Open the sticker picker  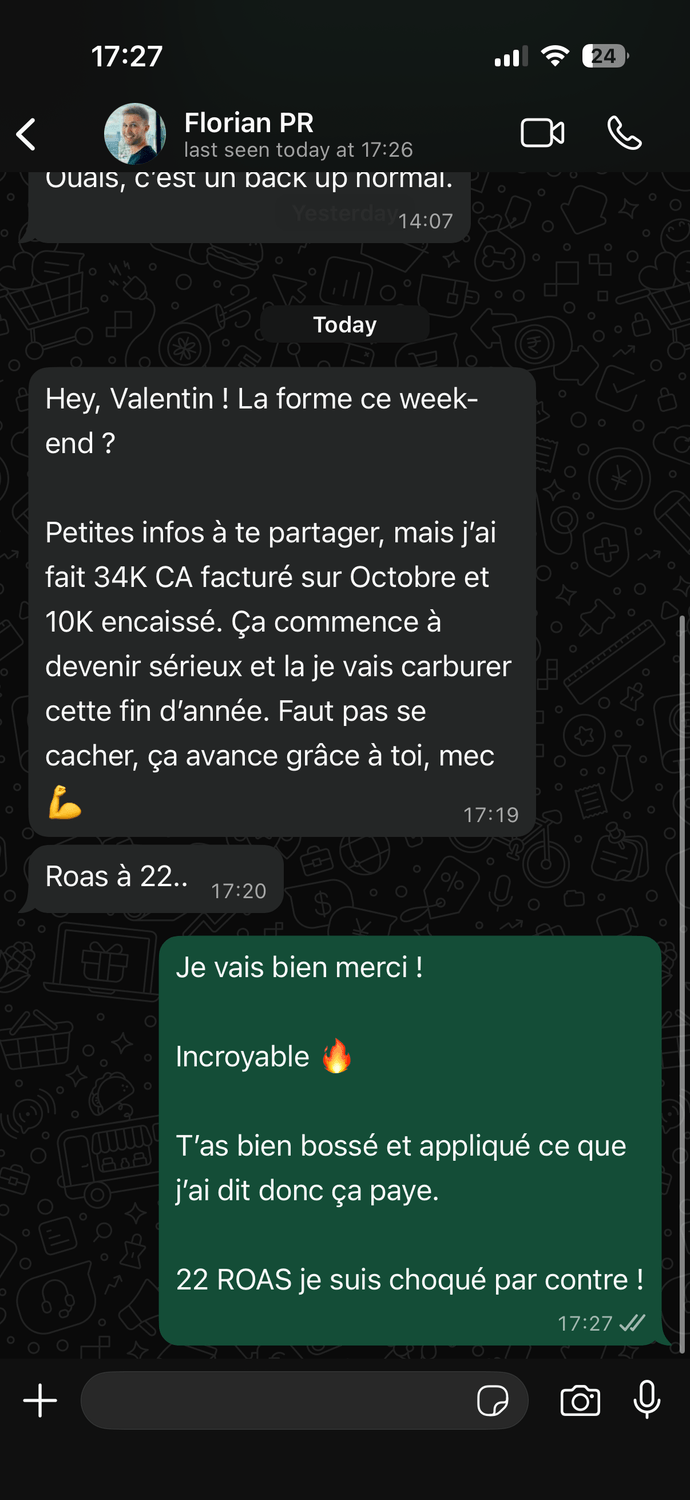pyautogui.click(x=493, y=1401)
